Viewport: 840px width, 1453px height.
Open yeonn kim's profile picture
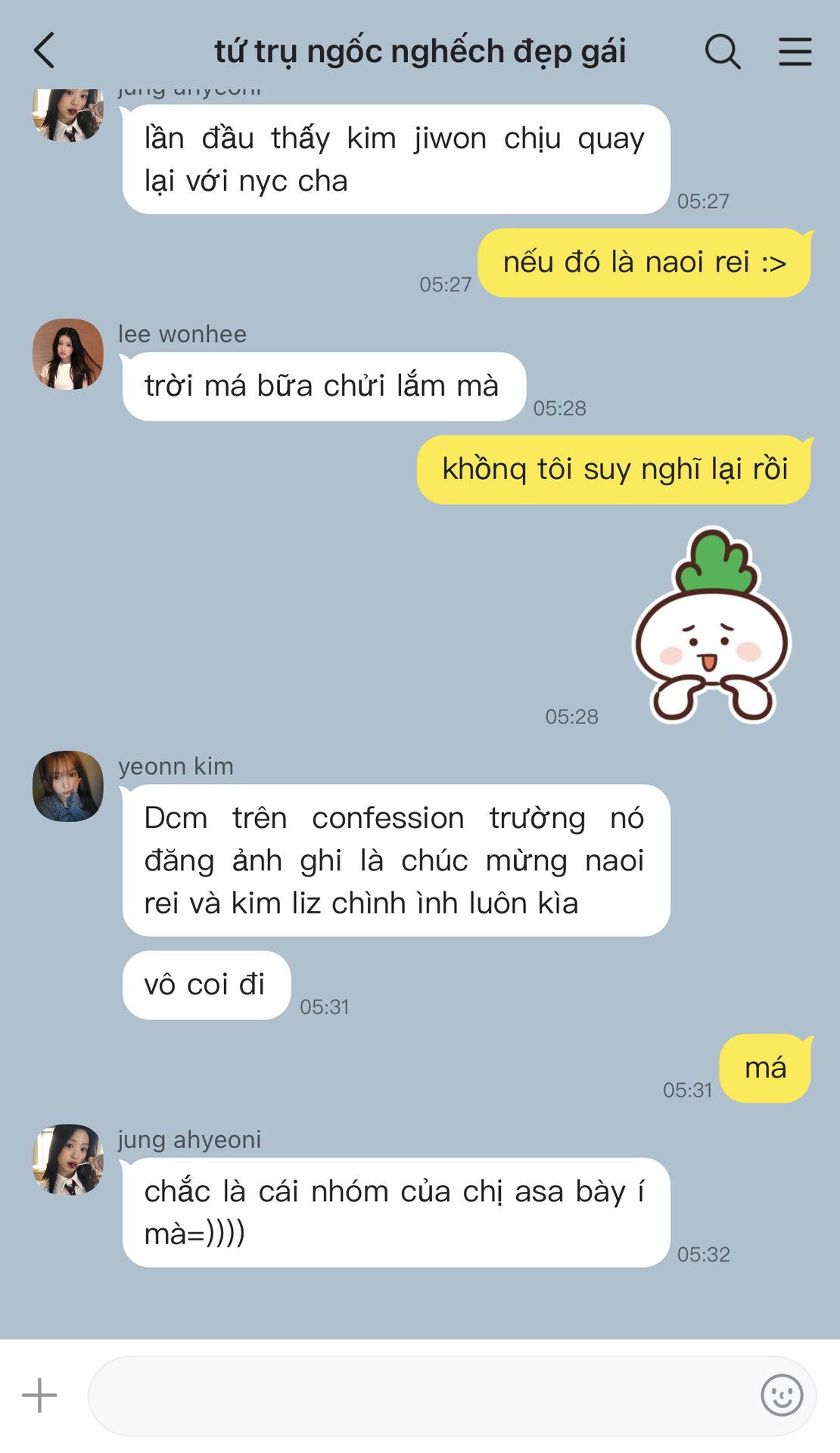point(68,786)
